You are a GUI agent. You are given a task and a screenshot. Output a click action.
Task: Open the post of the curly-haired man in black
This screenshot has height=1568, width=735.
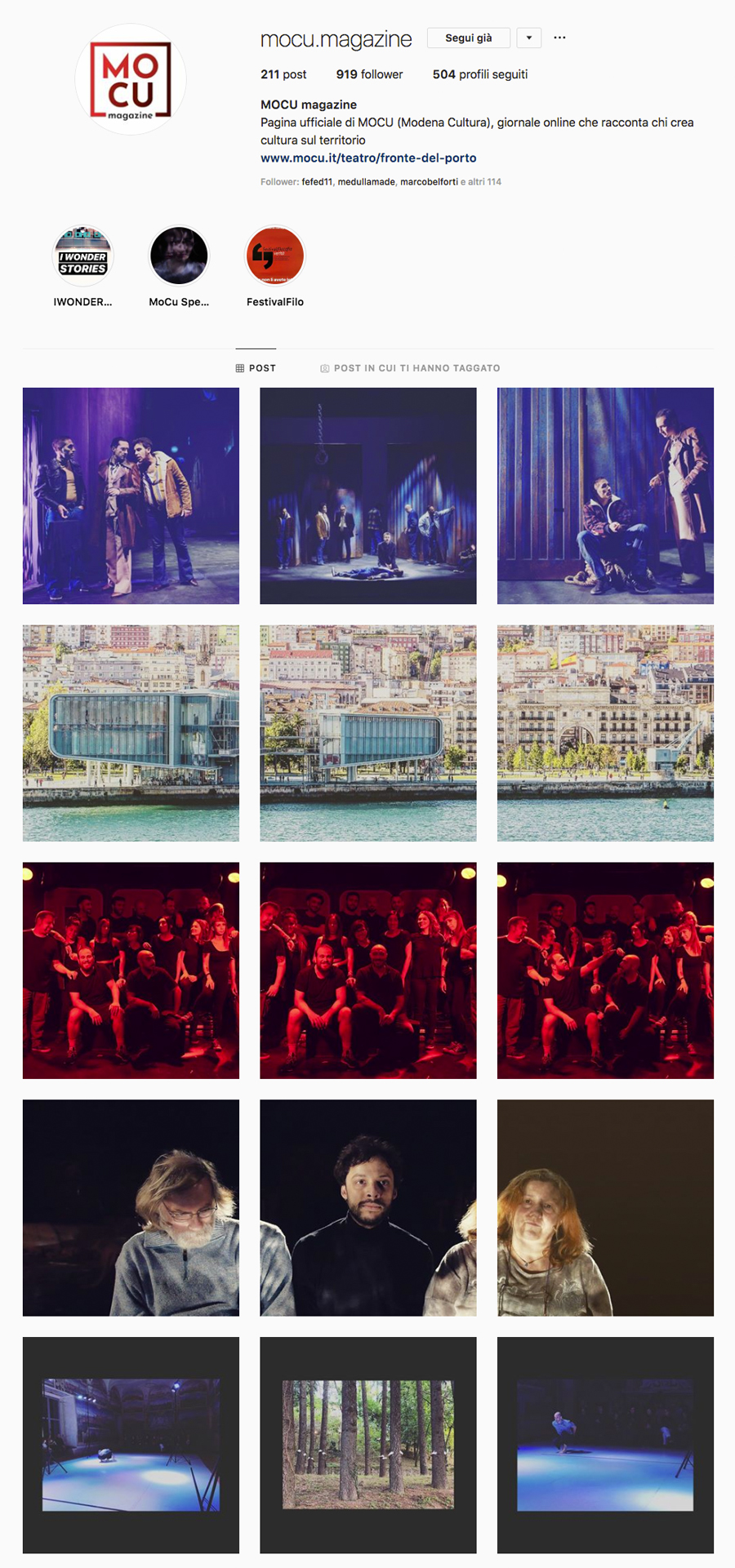coord(368,1207)
